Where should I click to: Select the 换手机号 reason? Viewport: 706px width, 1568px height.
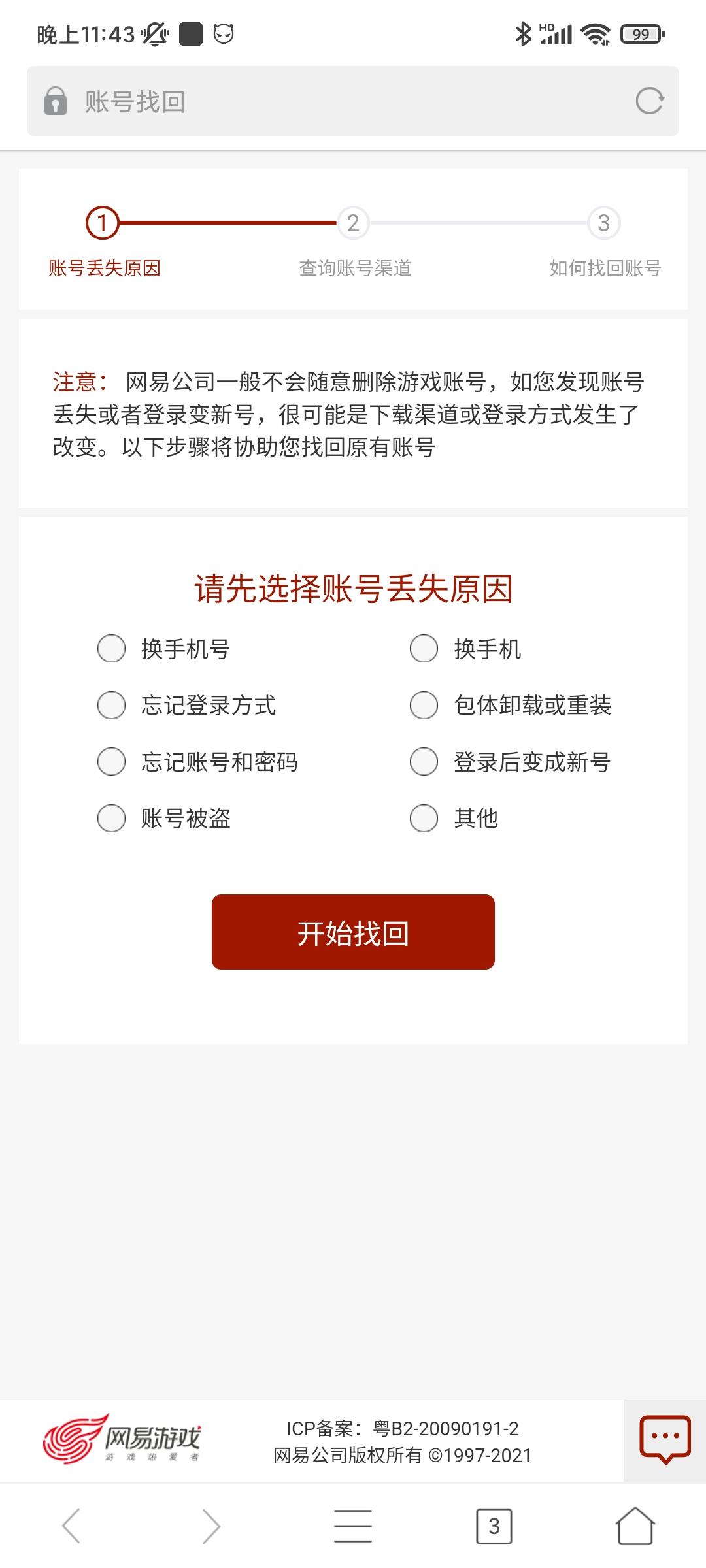(x=111, y=649)
